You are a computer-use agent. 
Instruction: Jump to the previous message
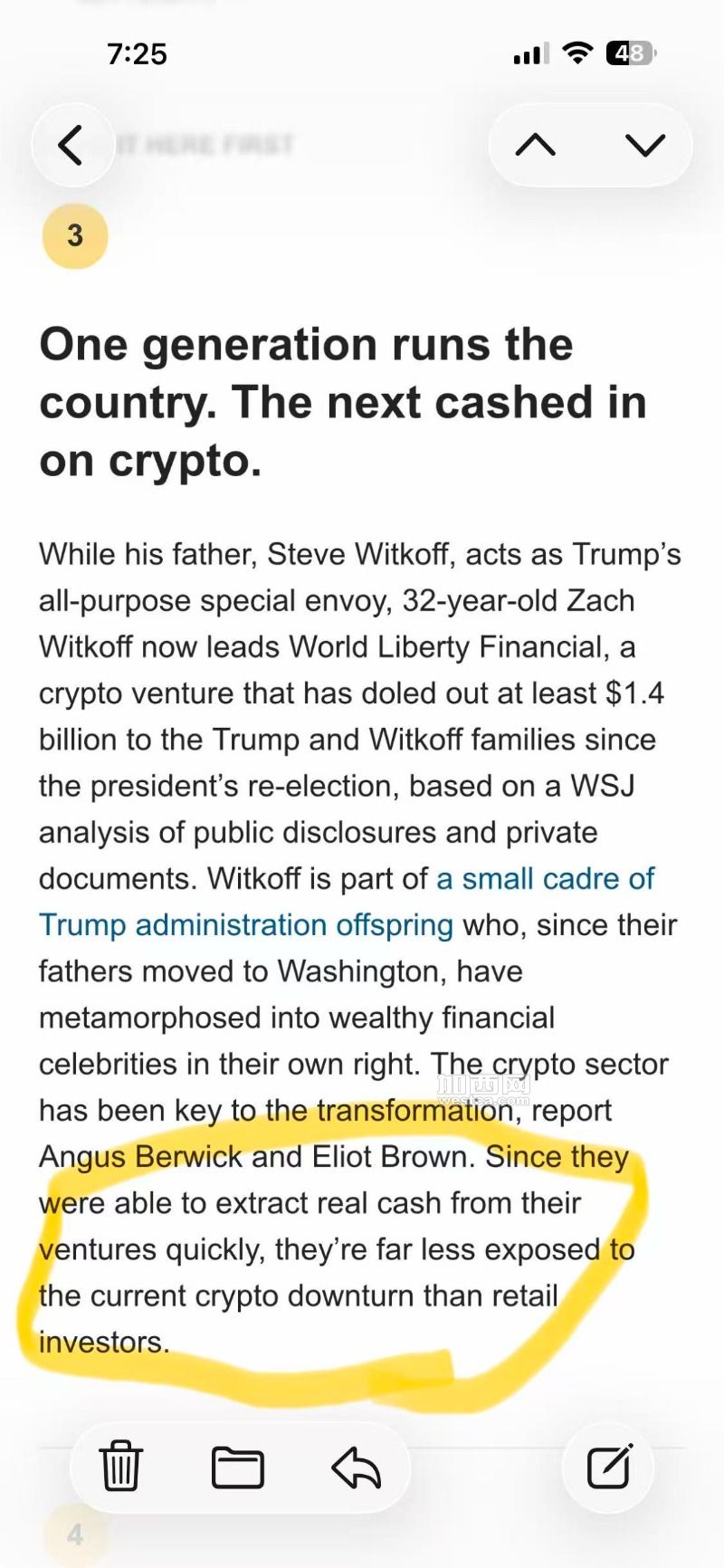(536, 145)
